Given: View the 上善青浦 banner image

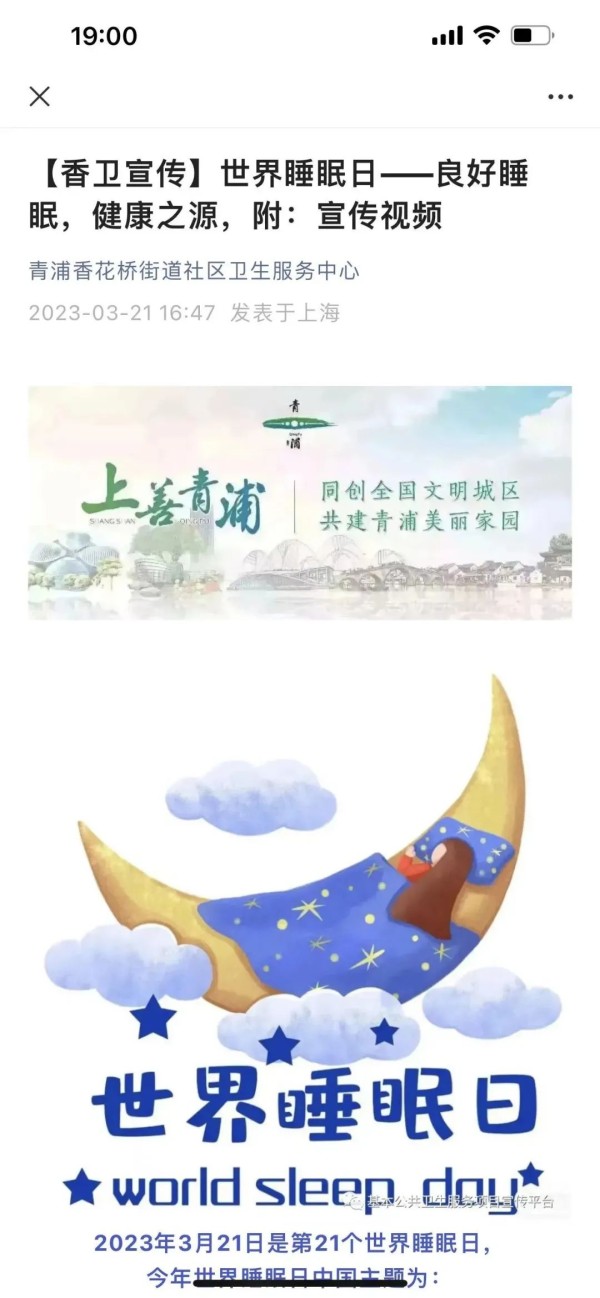Looking at the screenshot, I should tap(300, 503).
